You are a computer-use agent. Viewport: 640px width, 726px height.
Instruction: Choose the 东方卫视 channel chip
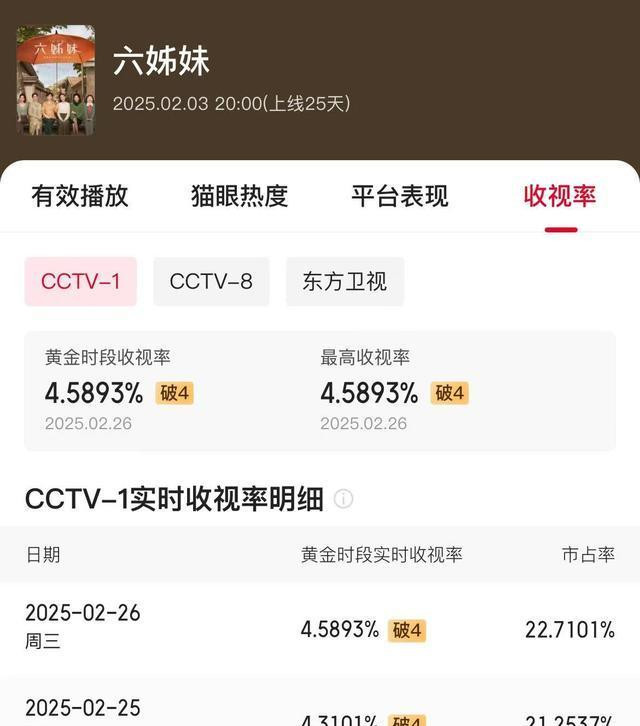pyautogui.click(x=345, y=282)
